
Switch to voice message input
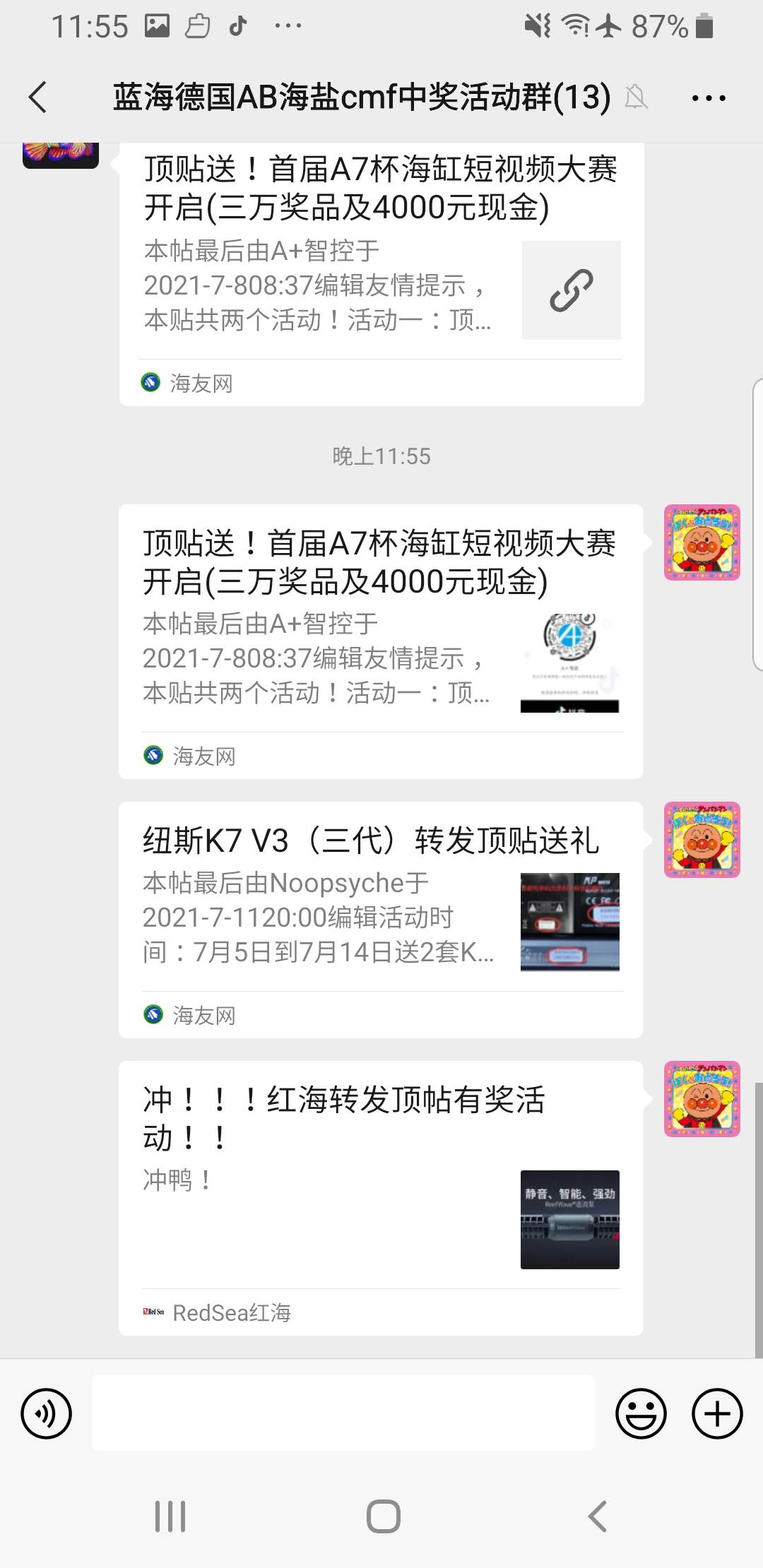pos(47,1413)
